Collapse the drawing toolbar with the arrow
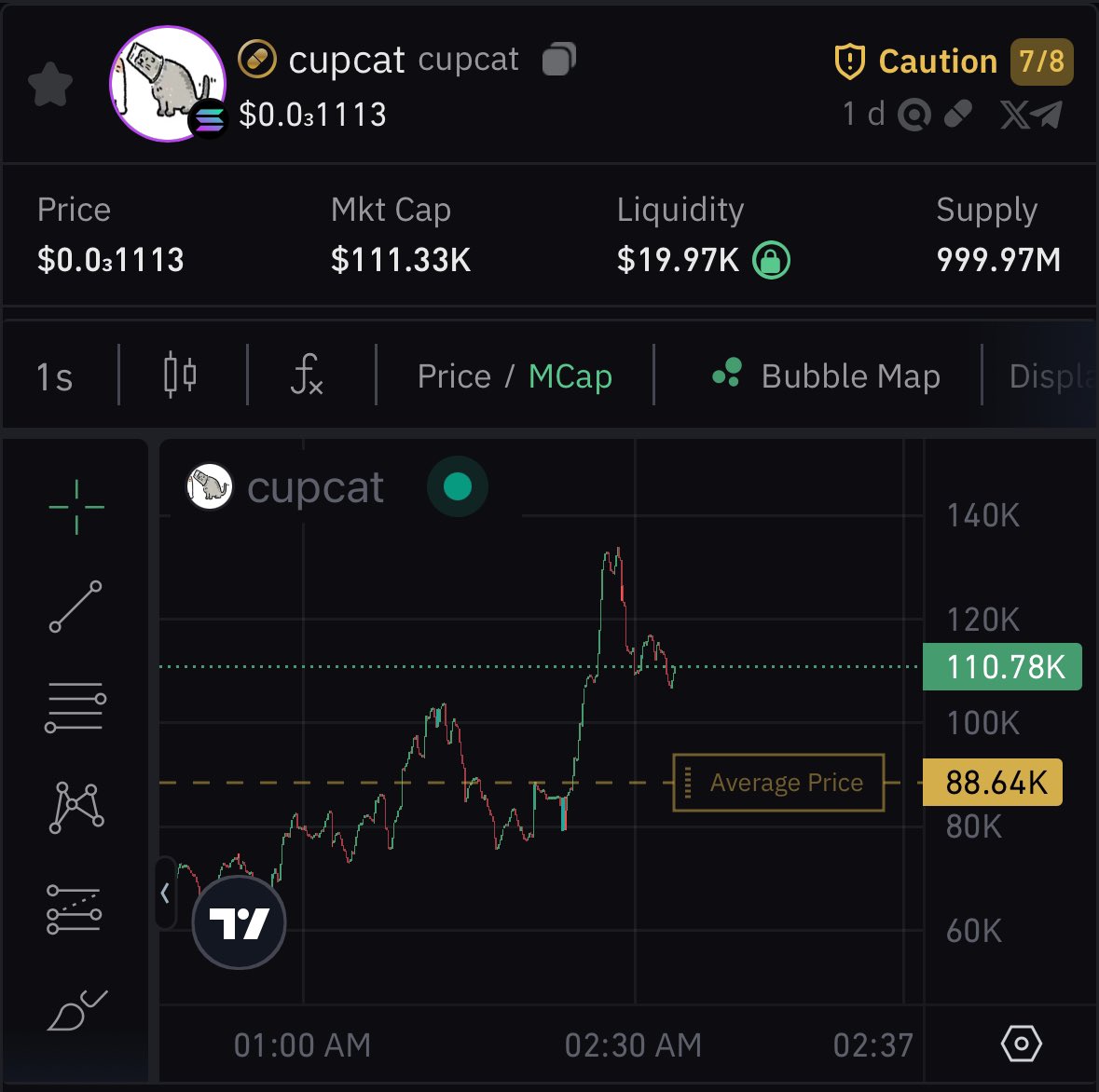 point(165,893)
